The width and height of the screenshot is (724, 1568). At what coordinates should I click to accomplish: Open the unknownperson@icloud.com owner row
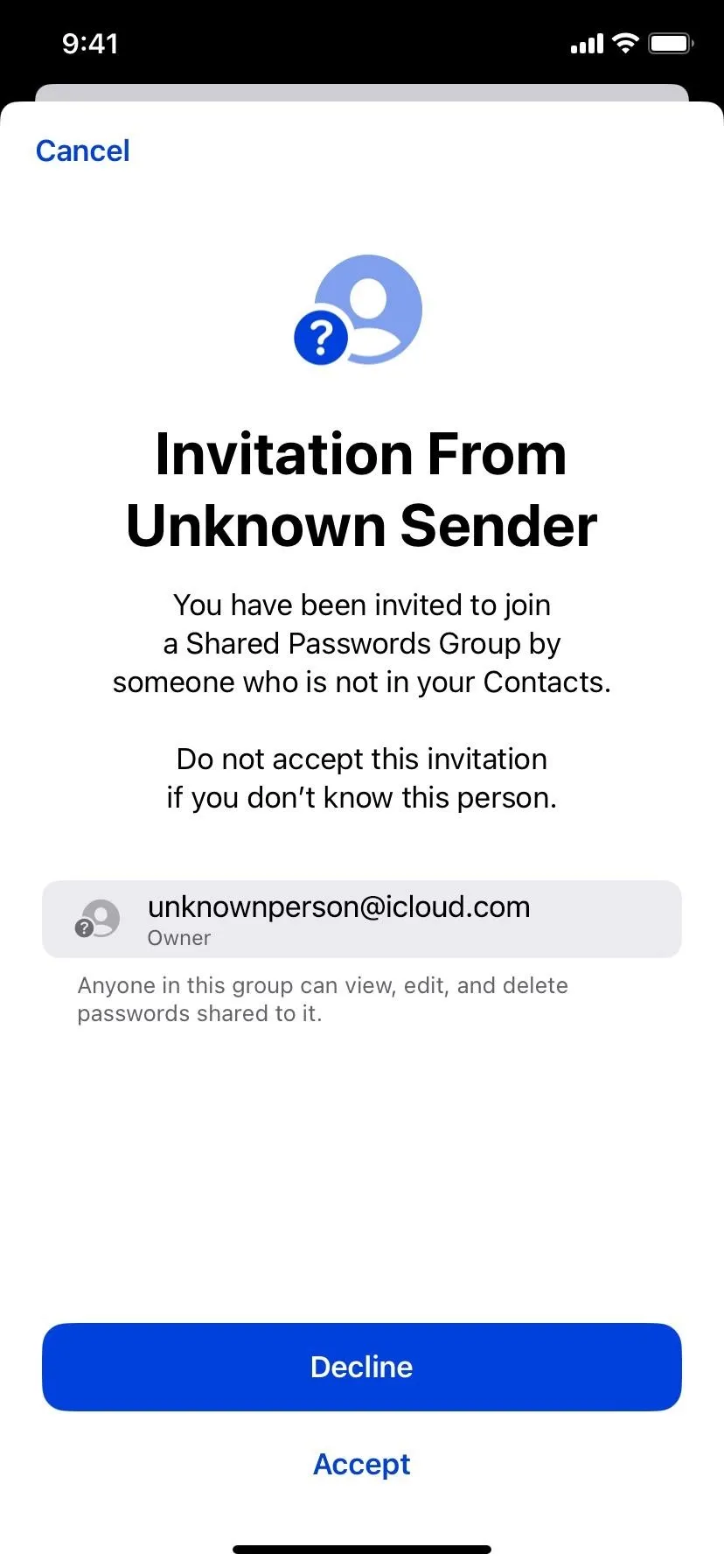[x=362, y=919]
